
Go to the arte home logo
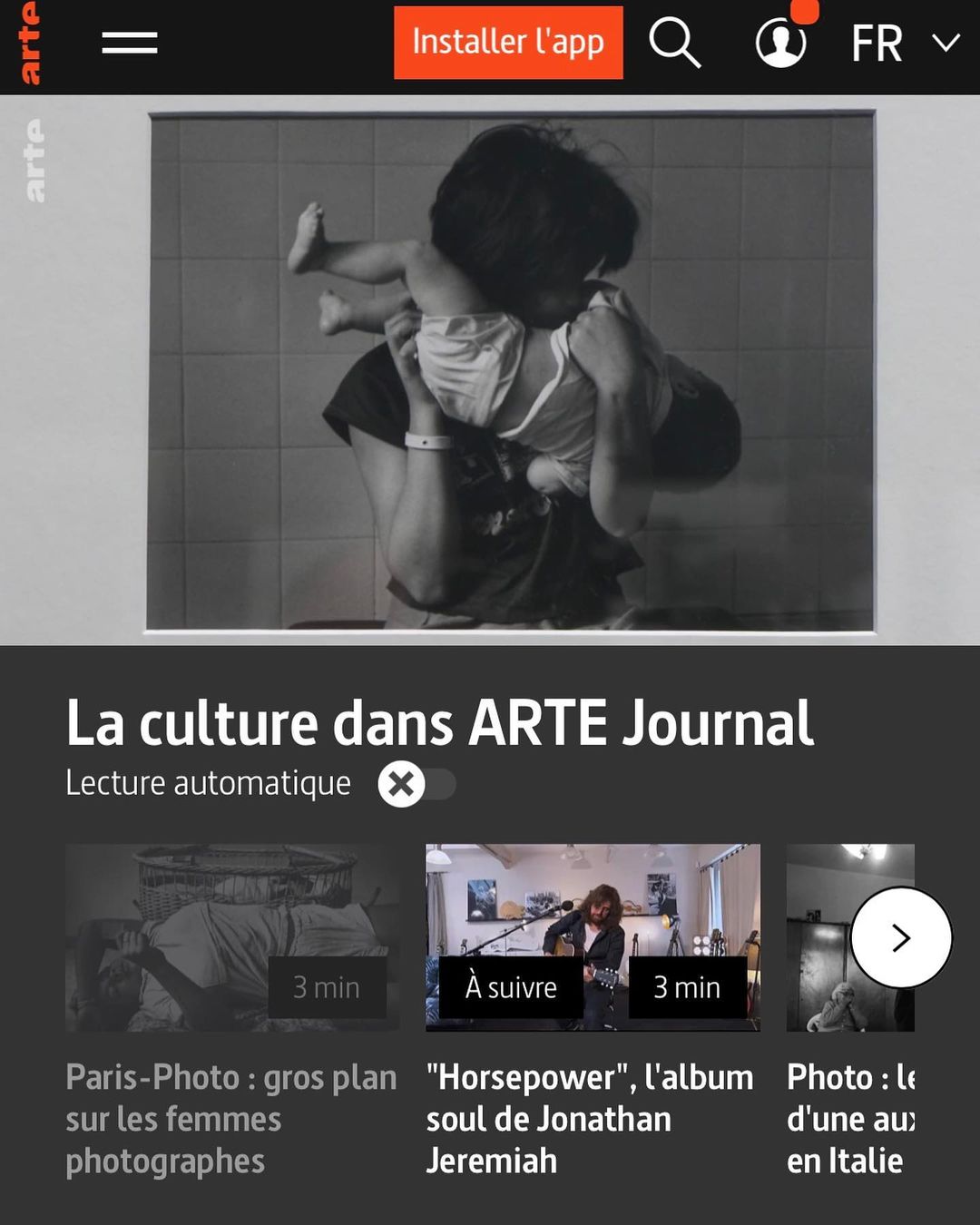click(29, 44)
